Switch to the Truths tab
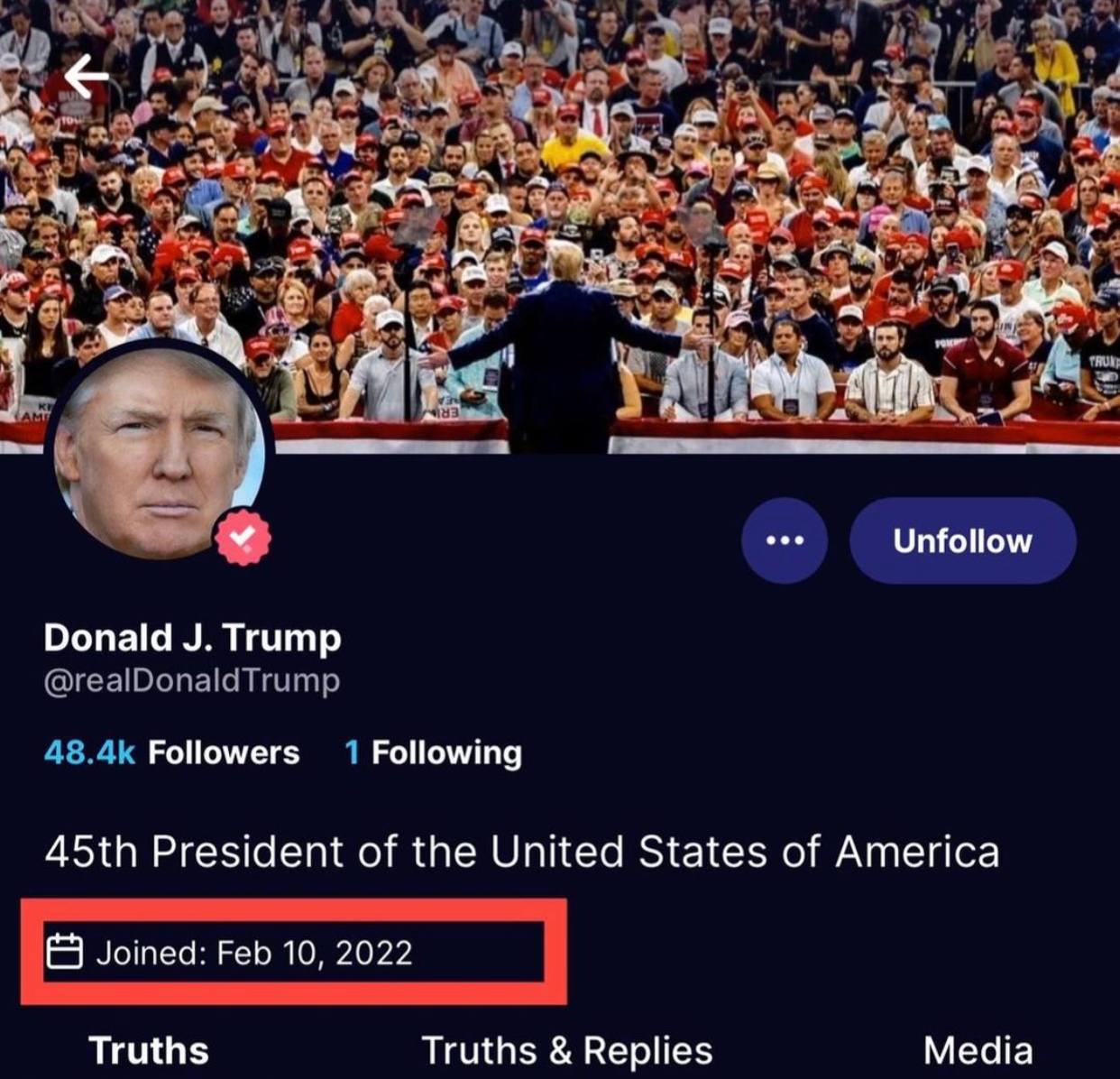This screenshot has width=1120, height=1079. coord(149,1051)
